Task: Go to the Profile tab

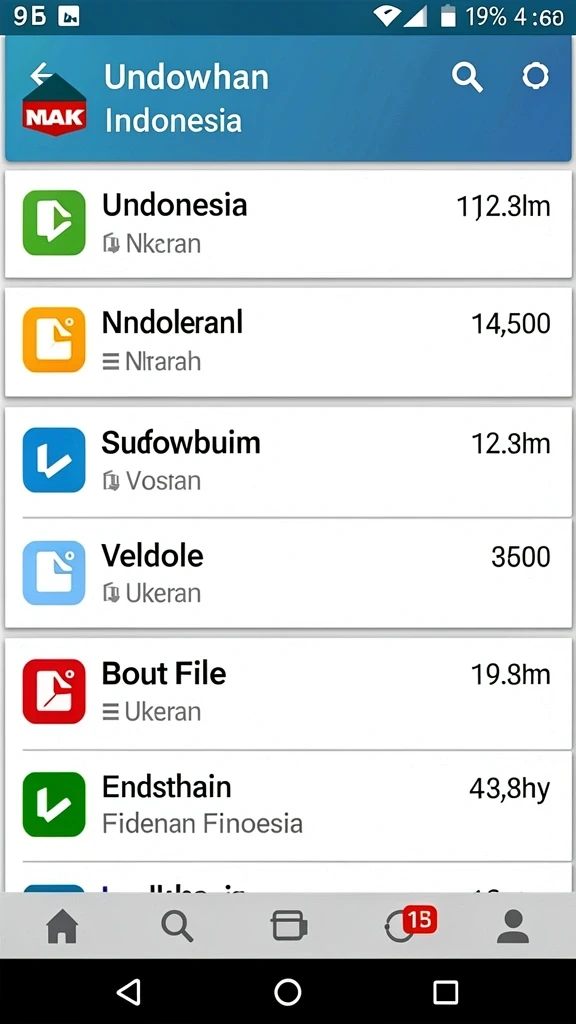Action: (x=513, y=926)
